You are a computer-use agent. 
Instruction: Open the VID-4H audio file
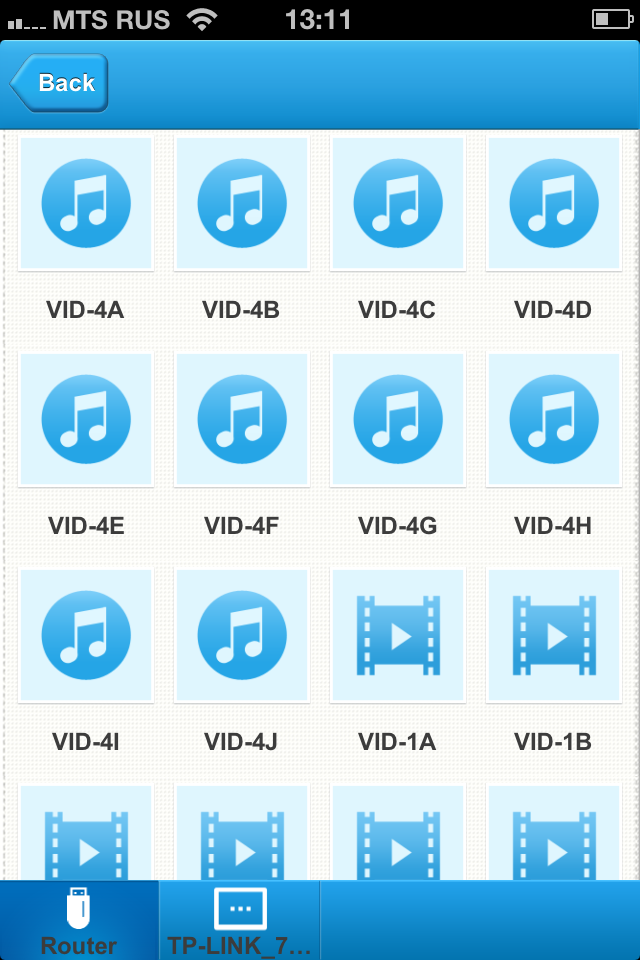pyautogui.click(x=554, y=420)
